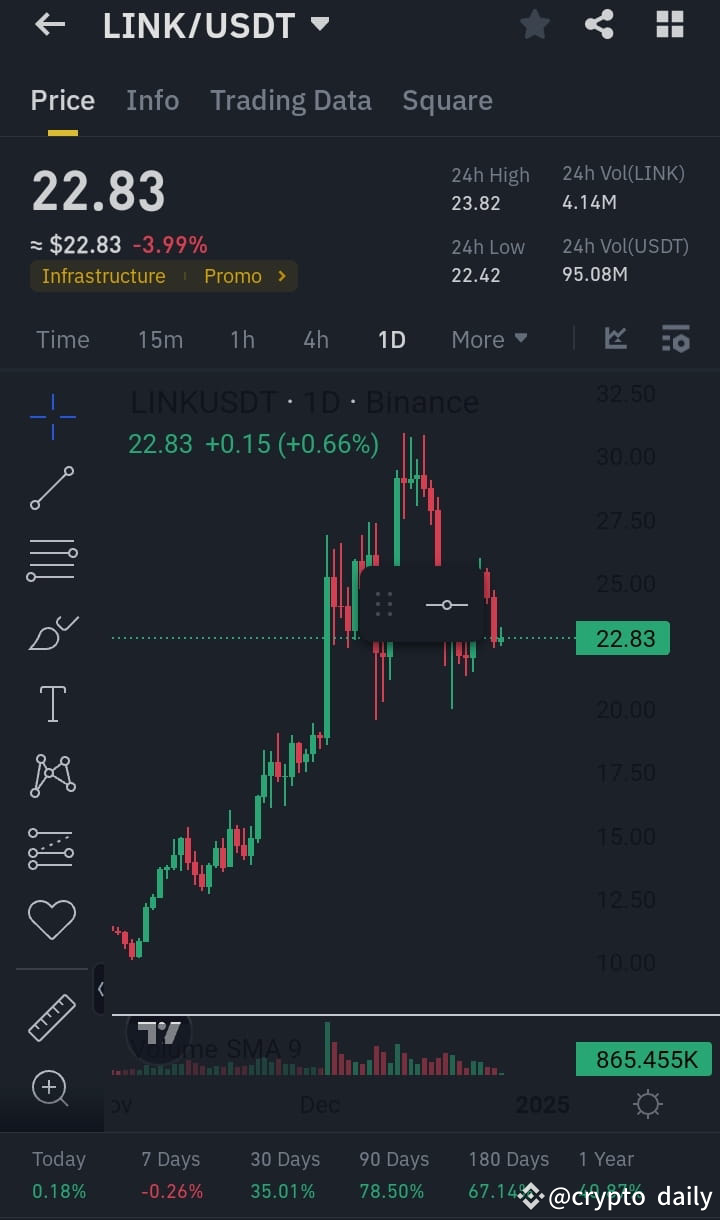Select the trend line drawing tool
Viewport: 720px width, 1220px height.
tap(51, 489)
